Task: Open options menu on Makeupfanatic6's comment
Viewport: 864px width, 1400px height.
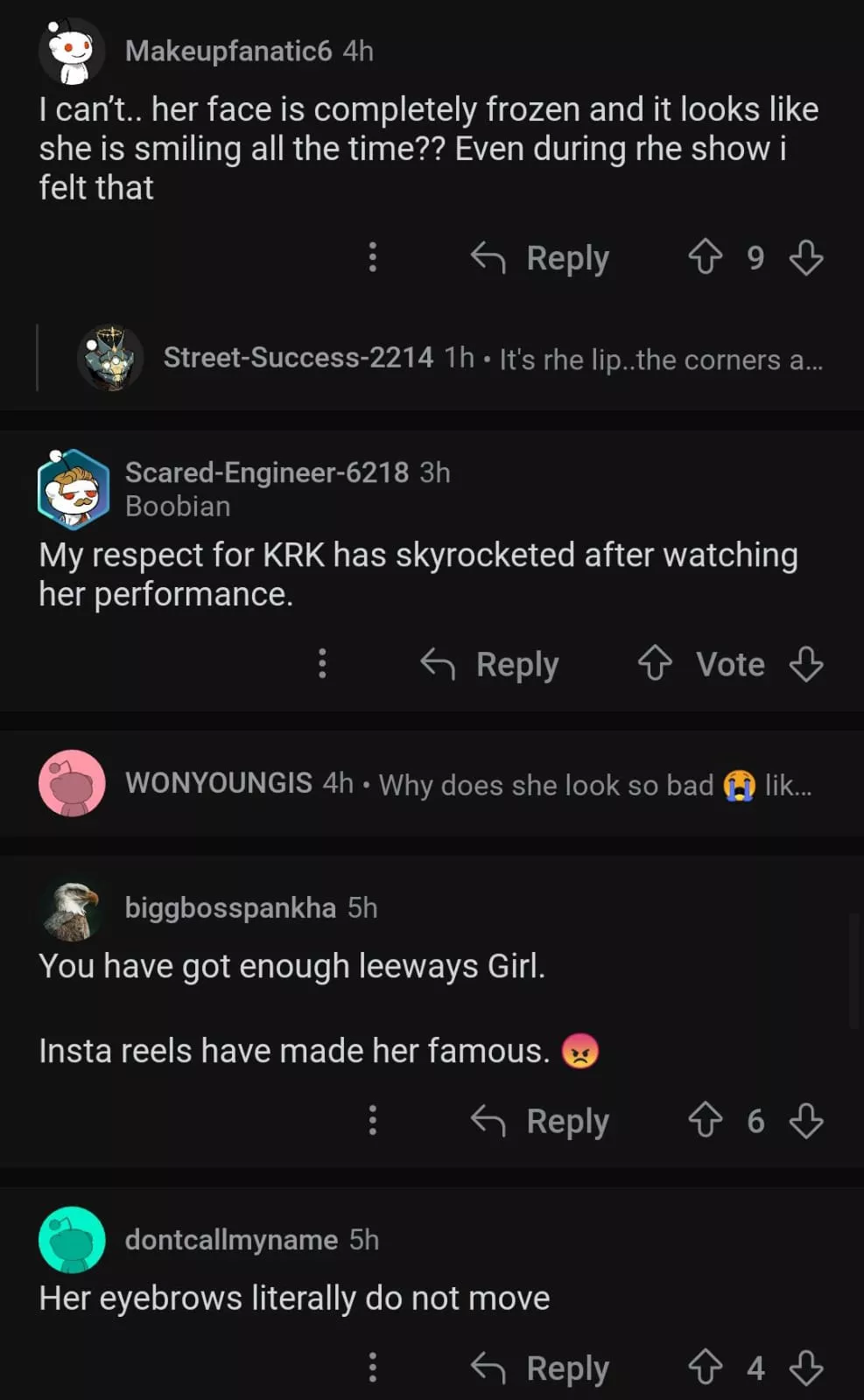Action: click(x=373, y=257)
